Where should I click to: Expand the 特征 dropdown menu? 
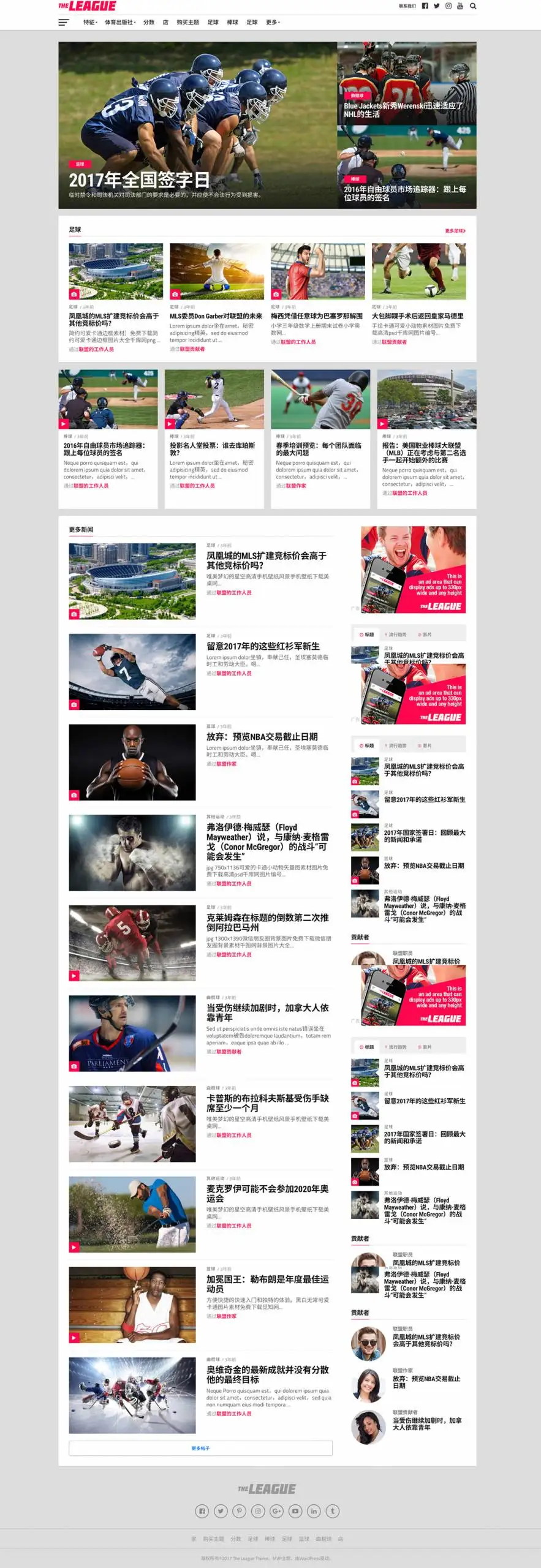pos(90,23)
